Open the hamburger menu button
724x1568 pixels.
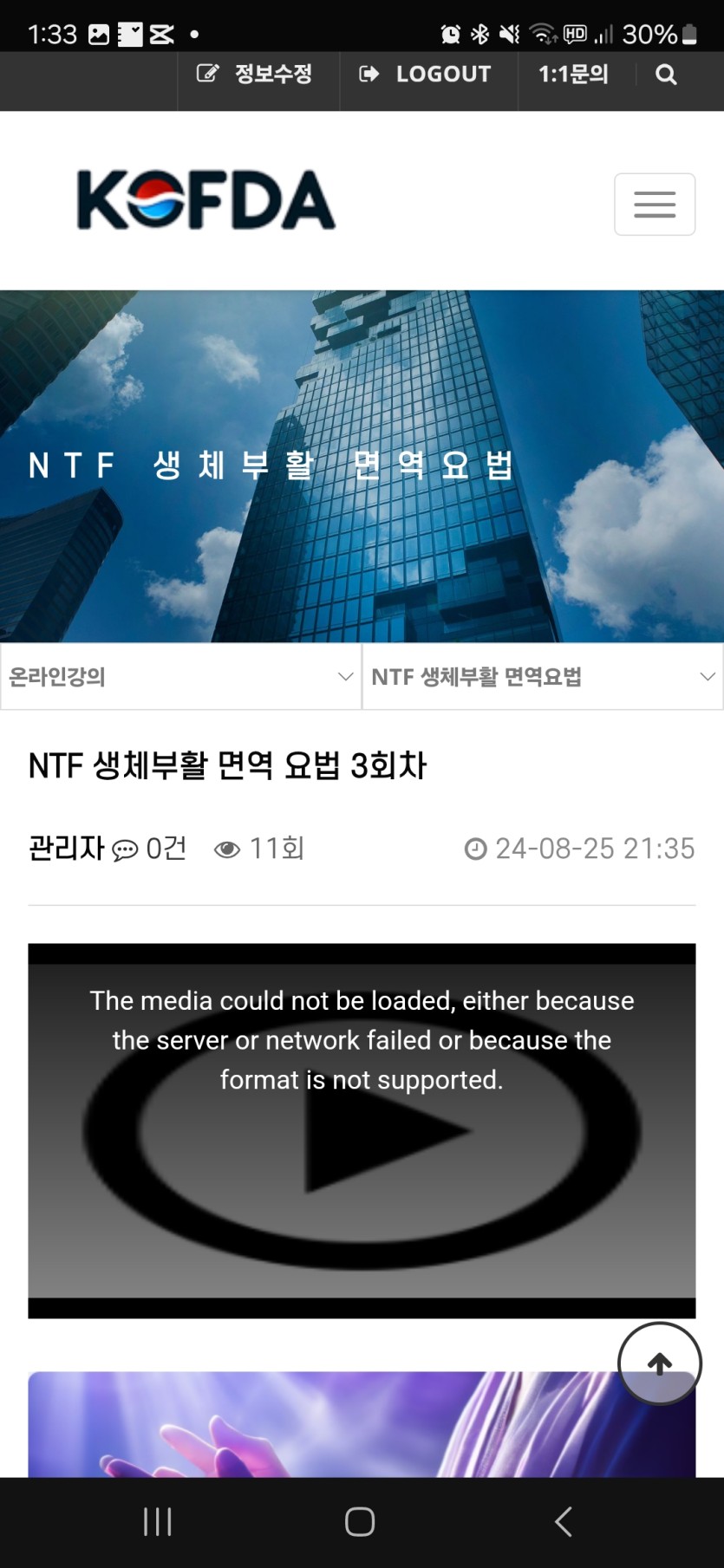(655, 205)
